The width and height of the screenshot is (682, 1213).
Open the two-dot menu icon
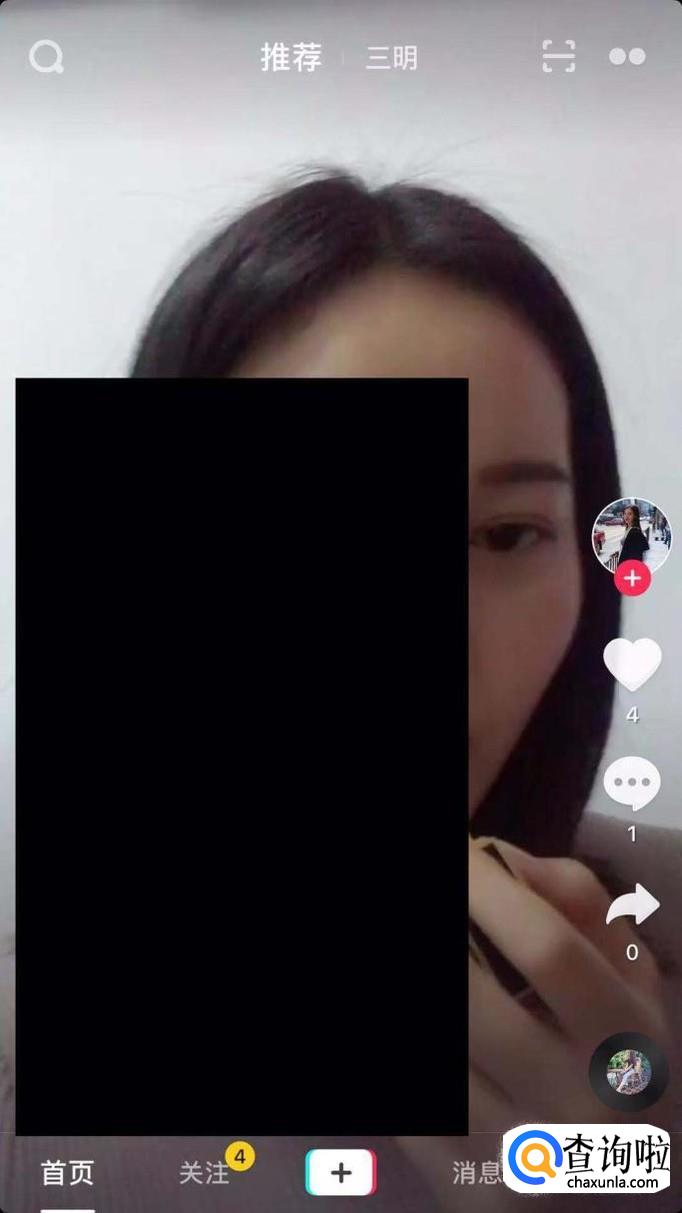[x=627, y=57]
